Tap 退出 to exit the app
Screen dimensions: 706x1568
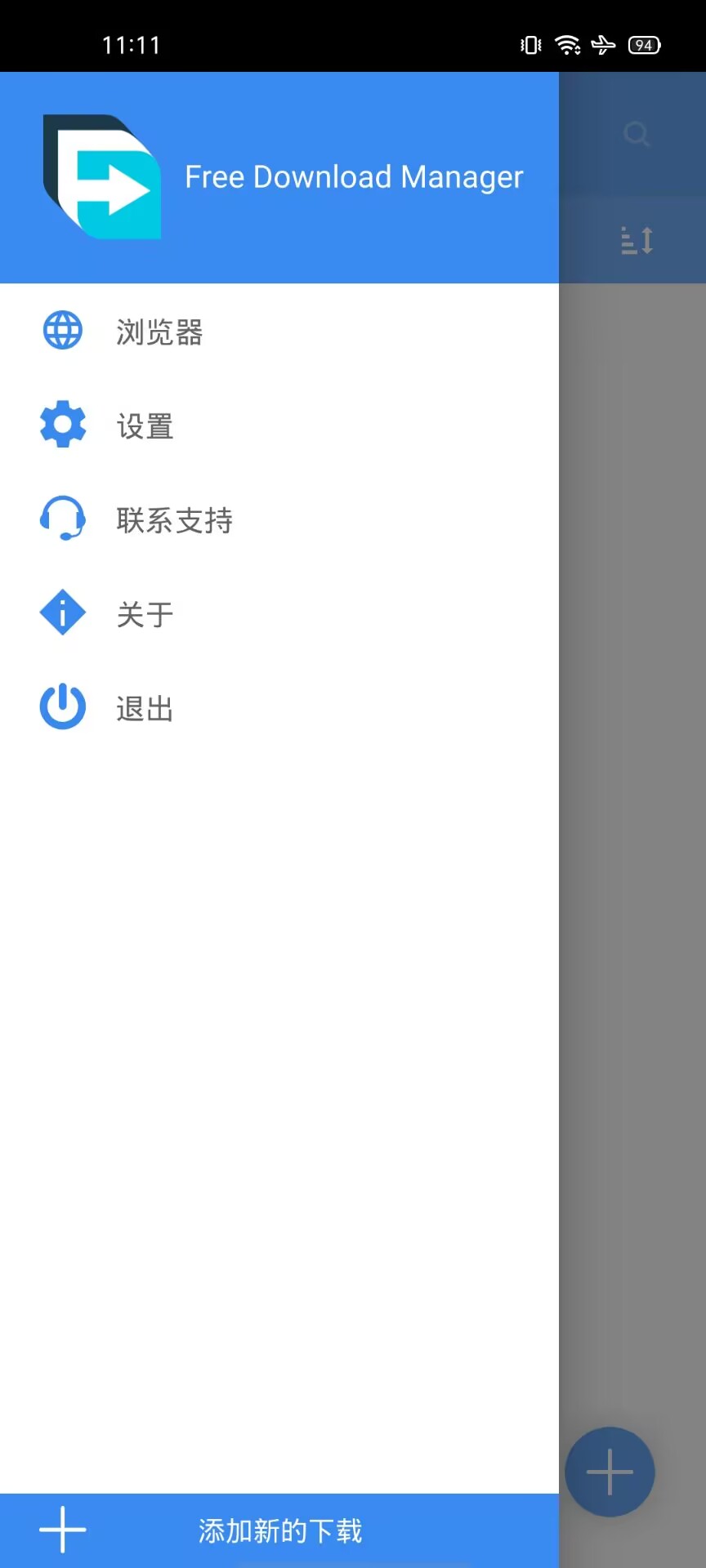[x=145, y=708]
